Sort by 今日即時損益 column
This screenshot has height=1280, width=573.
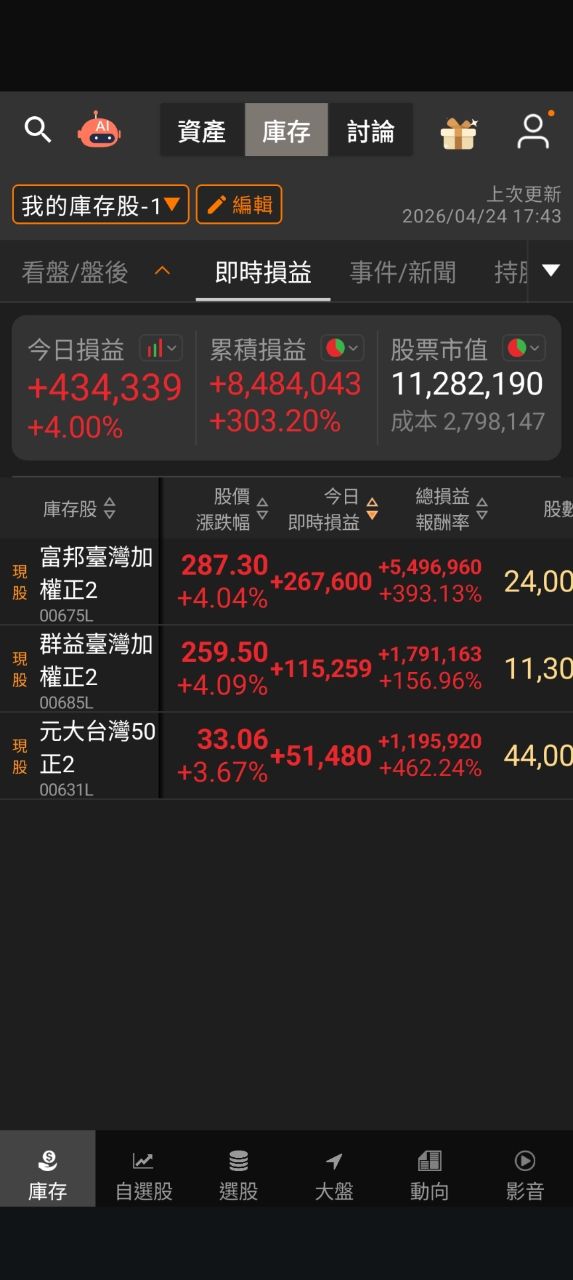(x=333, y=508)
